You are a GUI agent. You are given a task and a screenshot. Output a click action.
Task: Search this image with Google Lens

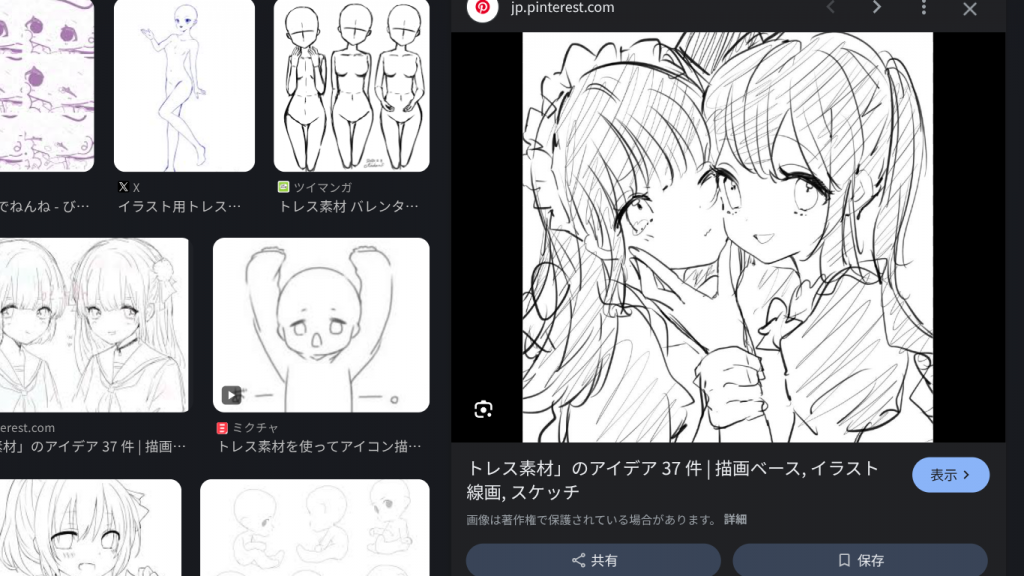[484, 409]
